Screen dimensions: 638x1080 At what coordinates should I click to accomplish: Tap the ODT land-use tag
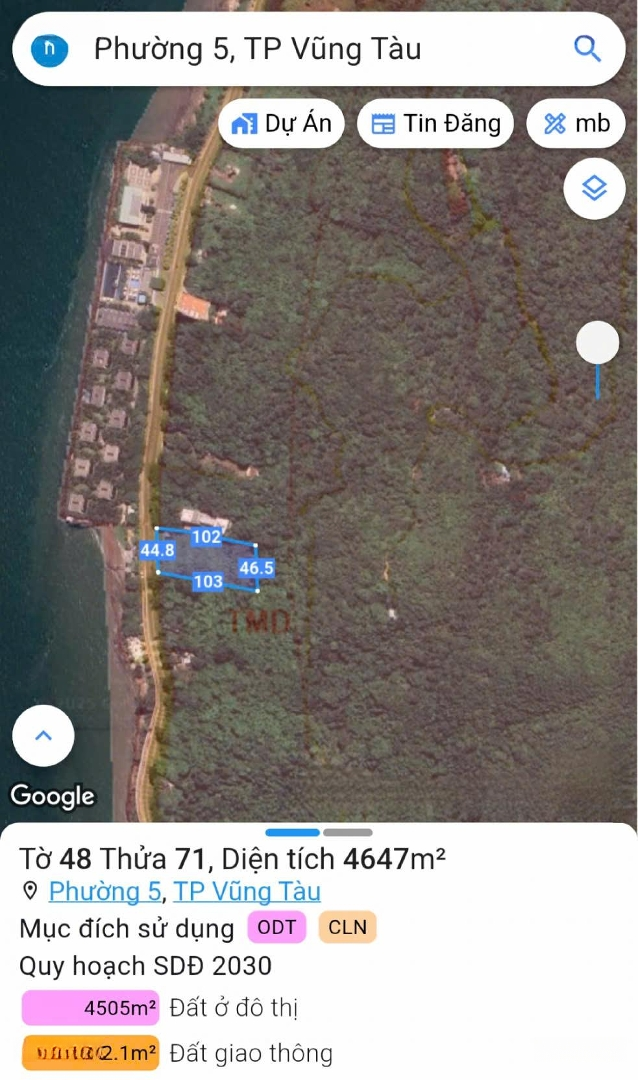(277, 927)
